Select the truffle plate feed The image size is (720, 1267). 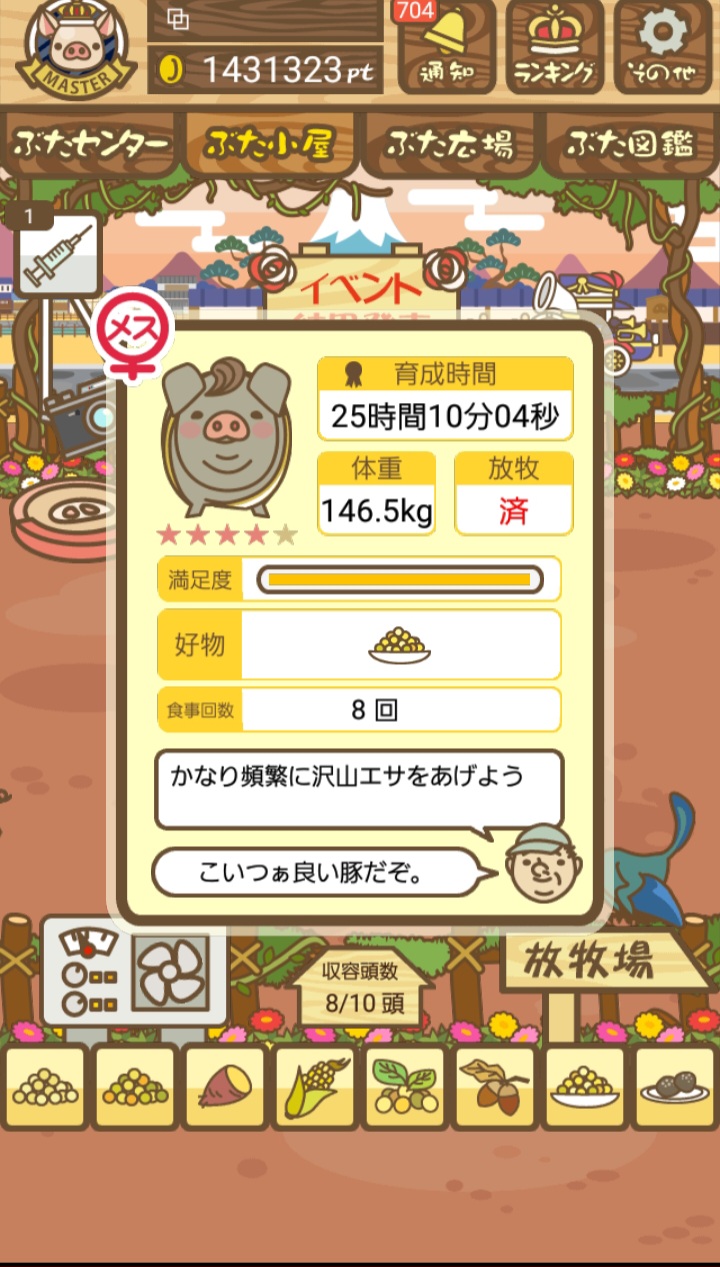click(675, 1087)
